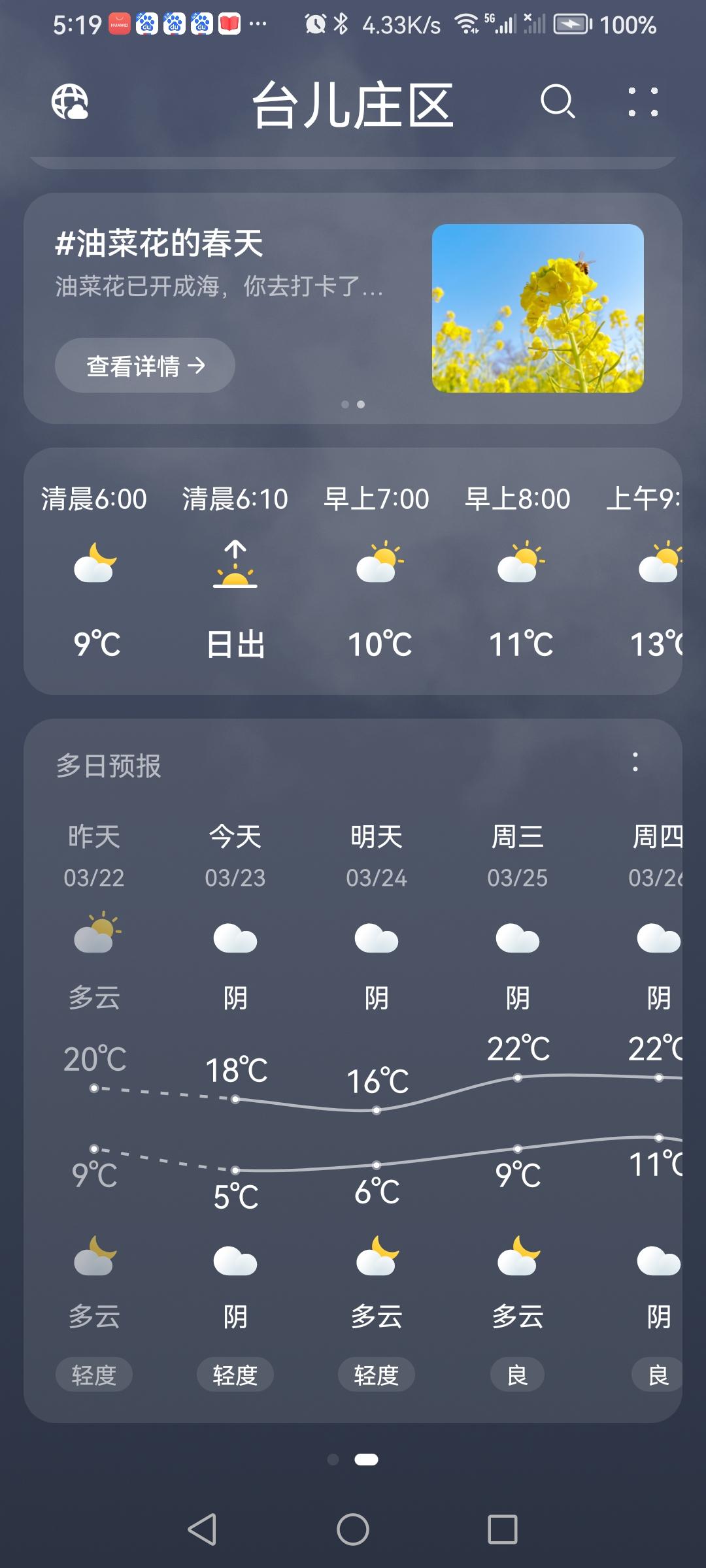Select today's 阴 overcast cloud icon
The image size is (706, 1568).
click(235, 939)
